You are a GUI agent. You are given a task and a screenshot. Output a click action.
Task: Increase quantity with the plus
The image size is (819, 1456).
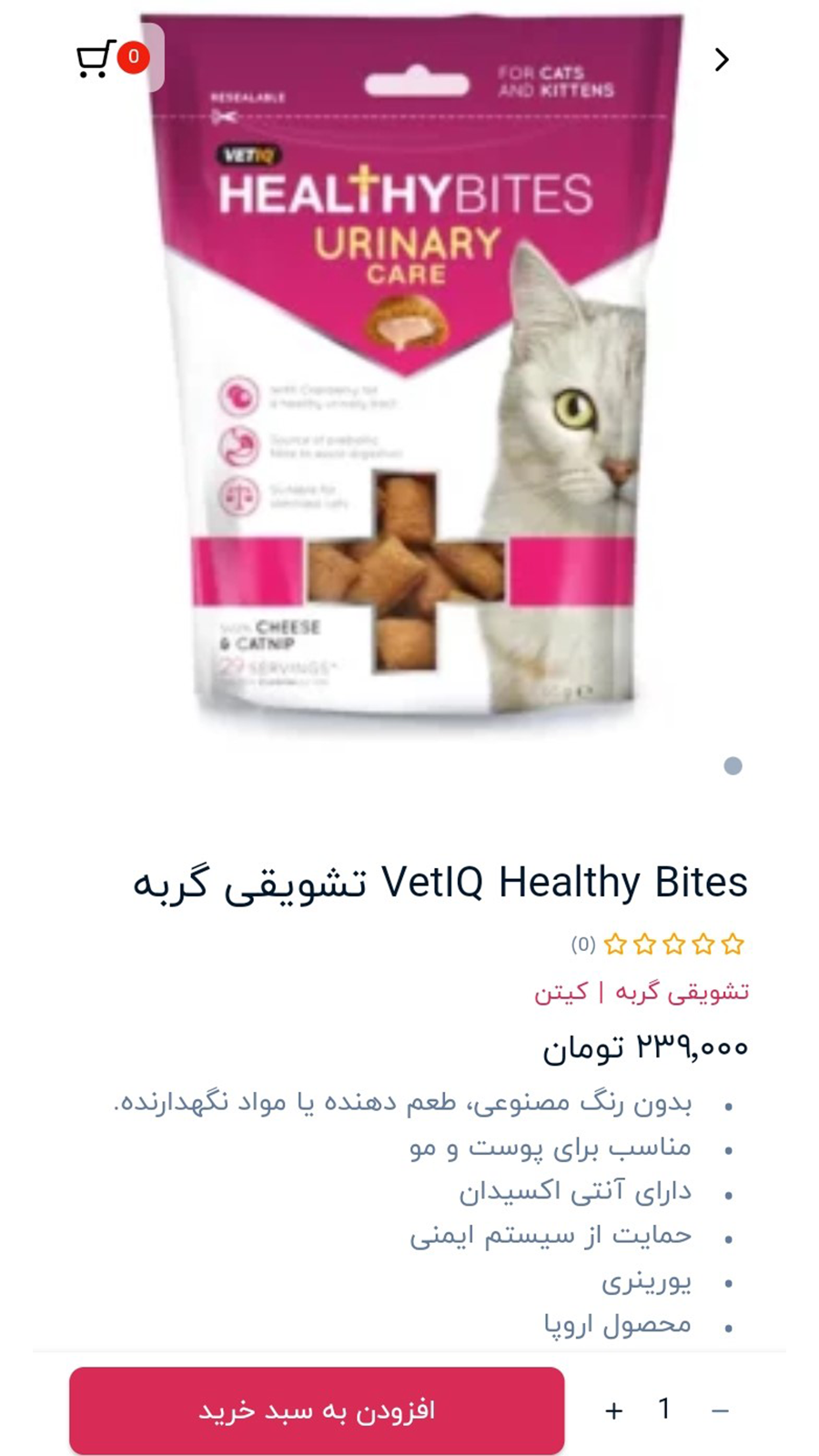(614, 1410)
